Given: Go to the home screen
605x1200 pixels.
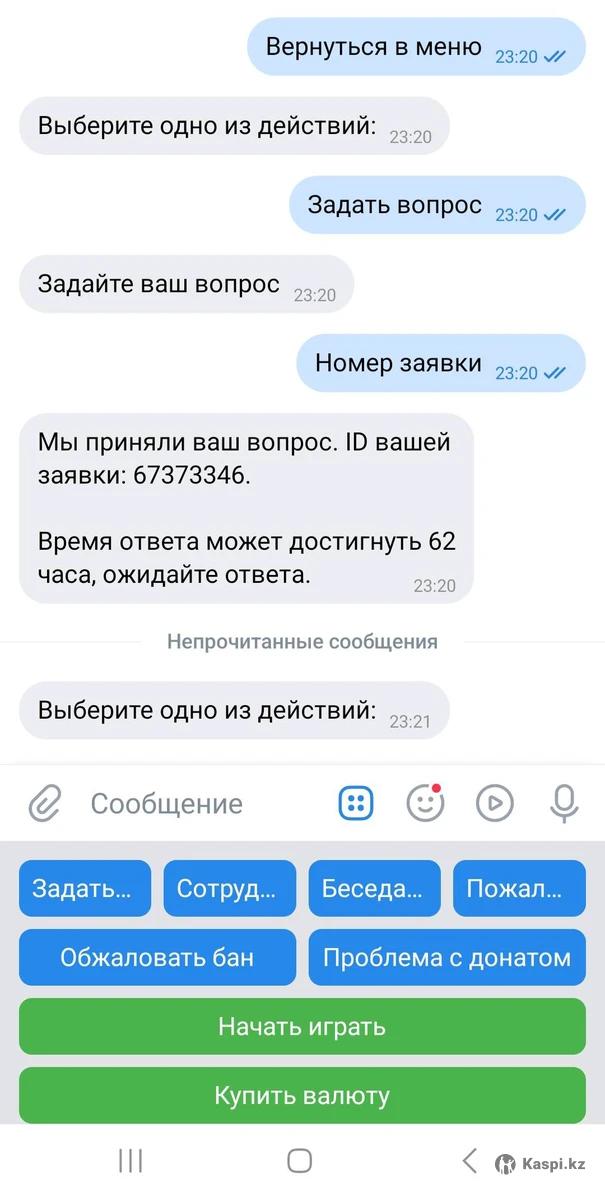Looking at the screenshot, I should pos(300,1160).
